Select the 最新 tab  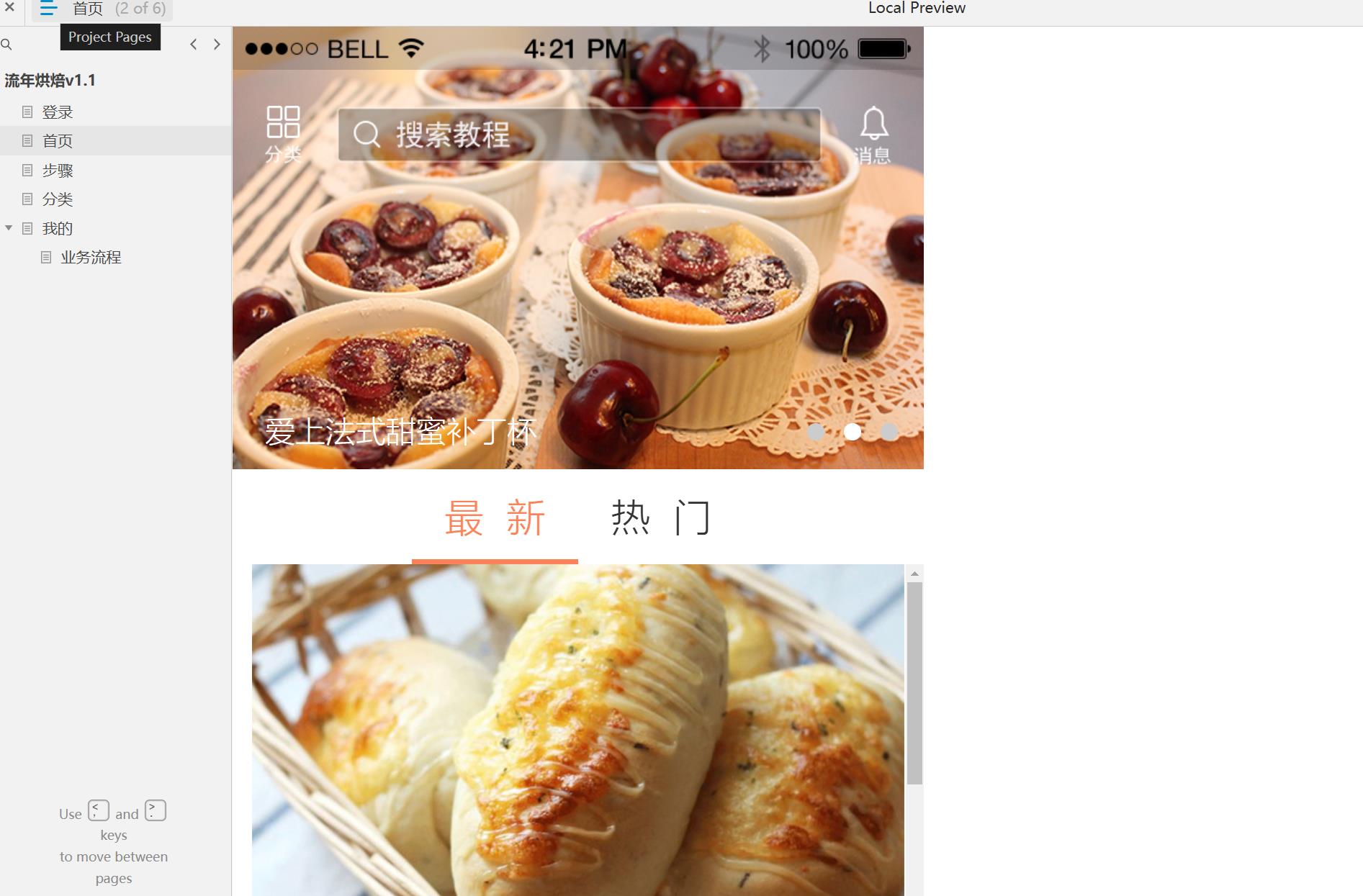point(495,518)
